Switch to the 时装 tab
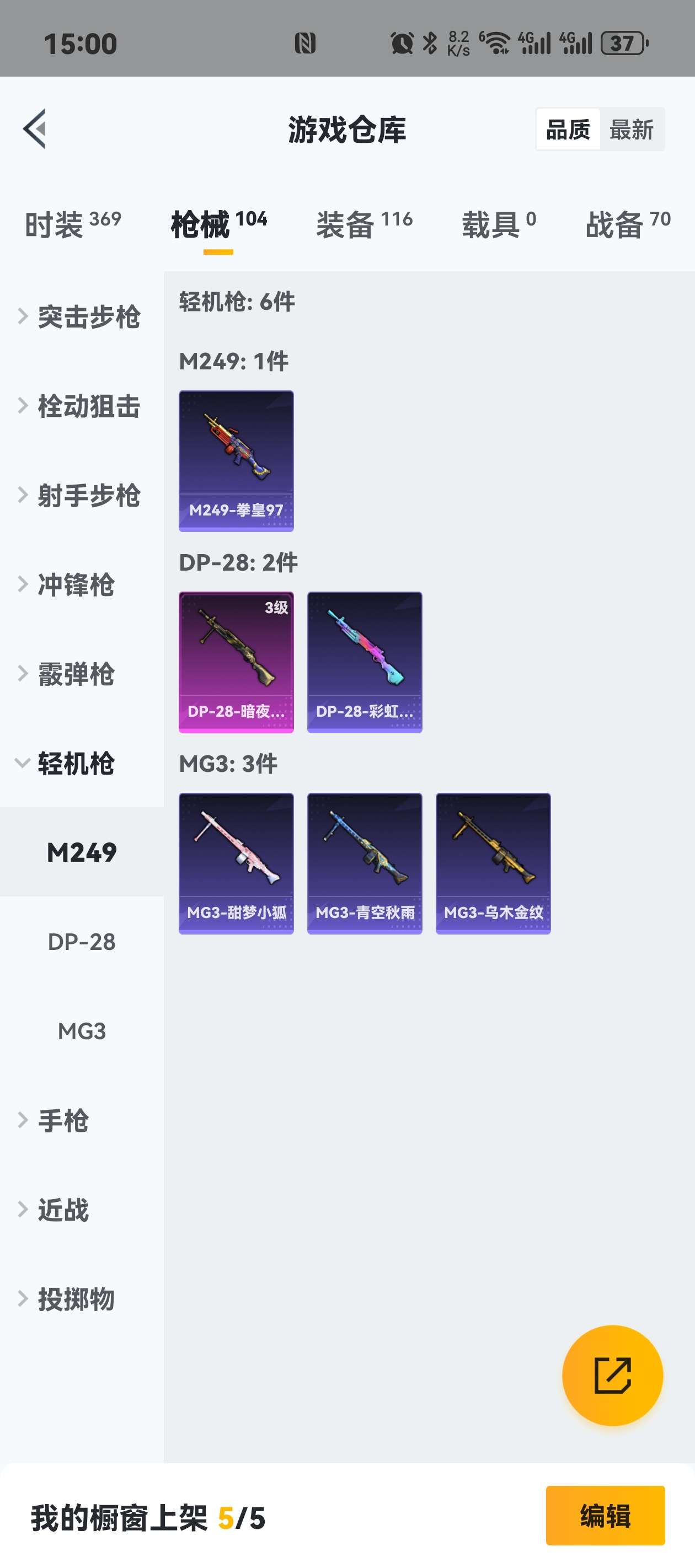The height and width of the screenshot is (1568, 695). [x=72, y=224]
